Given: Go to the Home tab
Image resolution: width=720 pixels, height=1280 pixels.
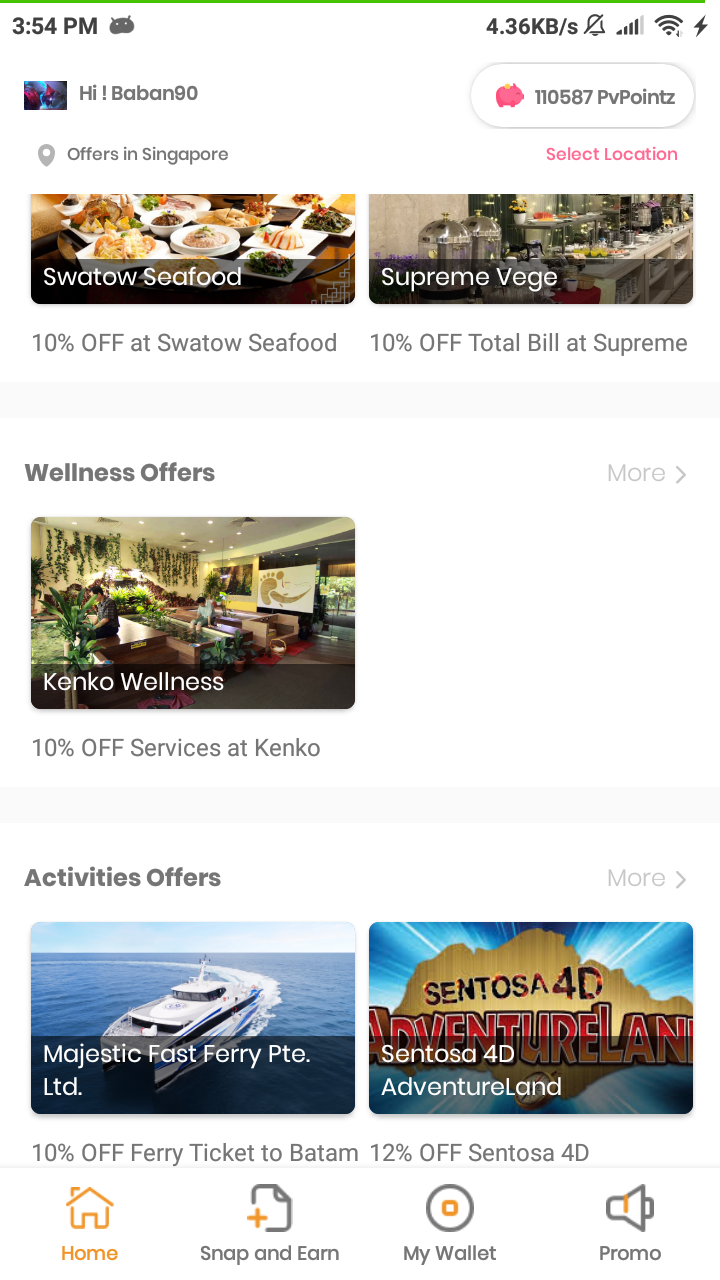Looking at the screenshot, I should click(x=89, y=1224).
